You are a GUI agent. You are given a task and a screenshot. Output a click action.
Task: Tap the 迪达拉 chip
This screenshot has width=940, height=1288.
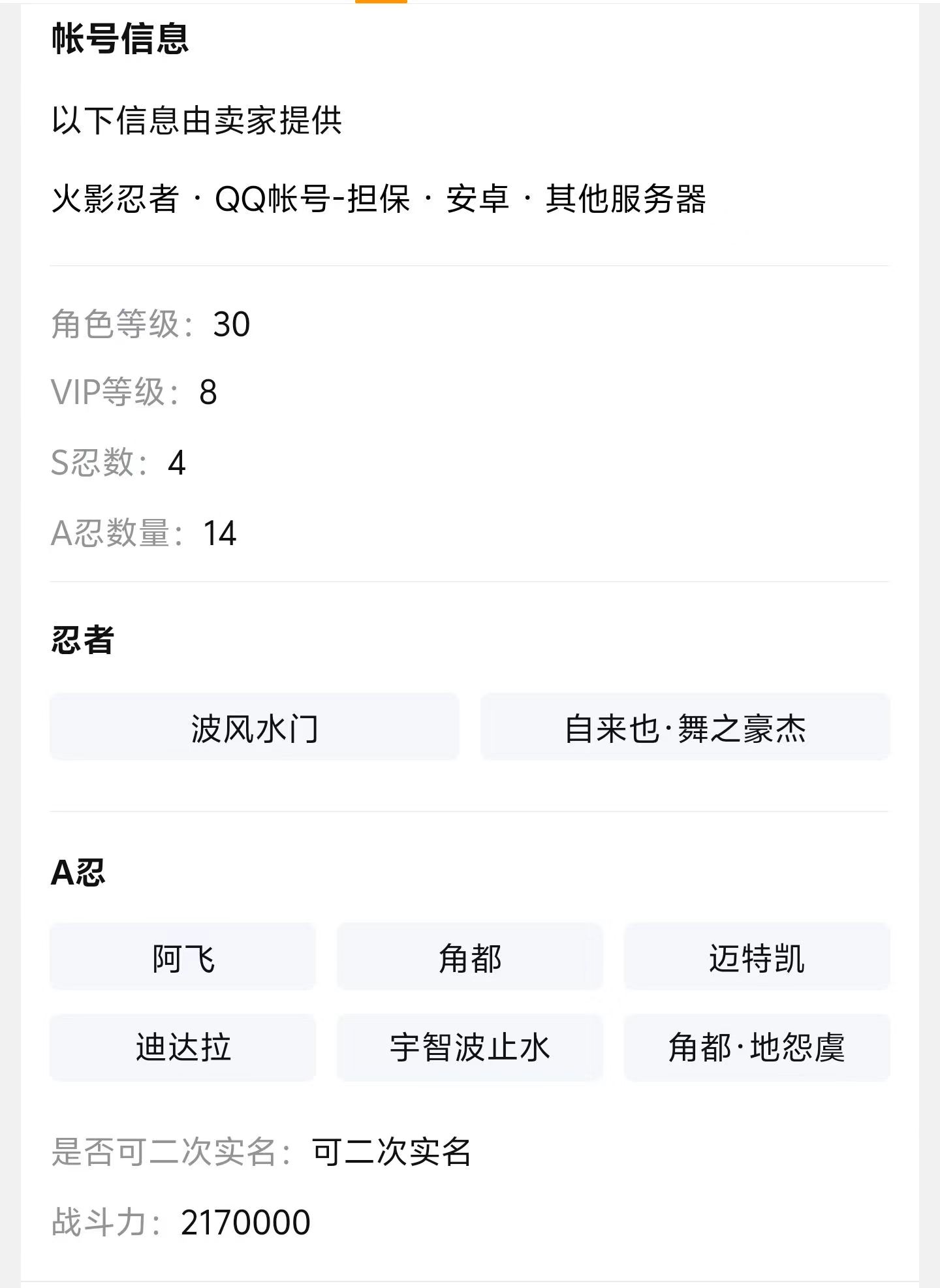pos(183,1047)
